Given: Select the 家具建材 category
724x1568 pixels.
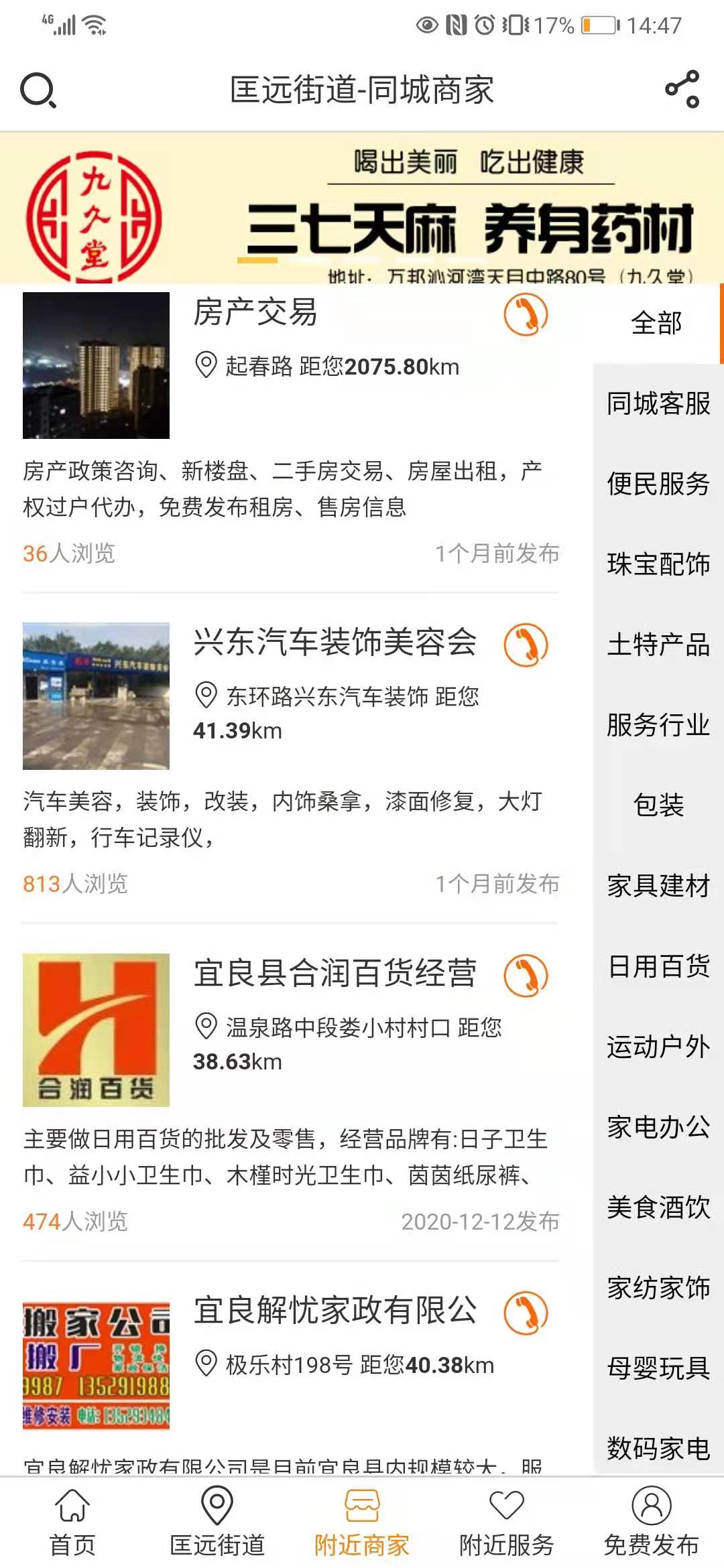Looking at the screenshot, I should tap(658, 886).
